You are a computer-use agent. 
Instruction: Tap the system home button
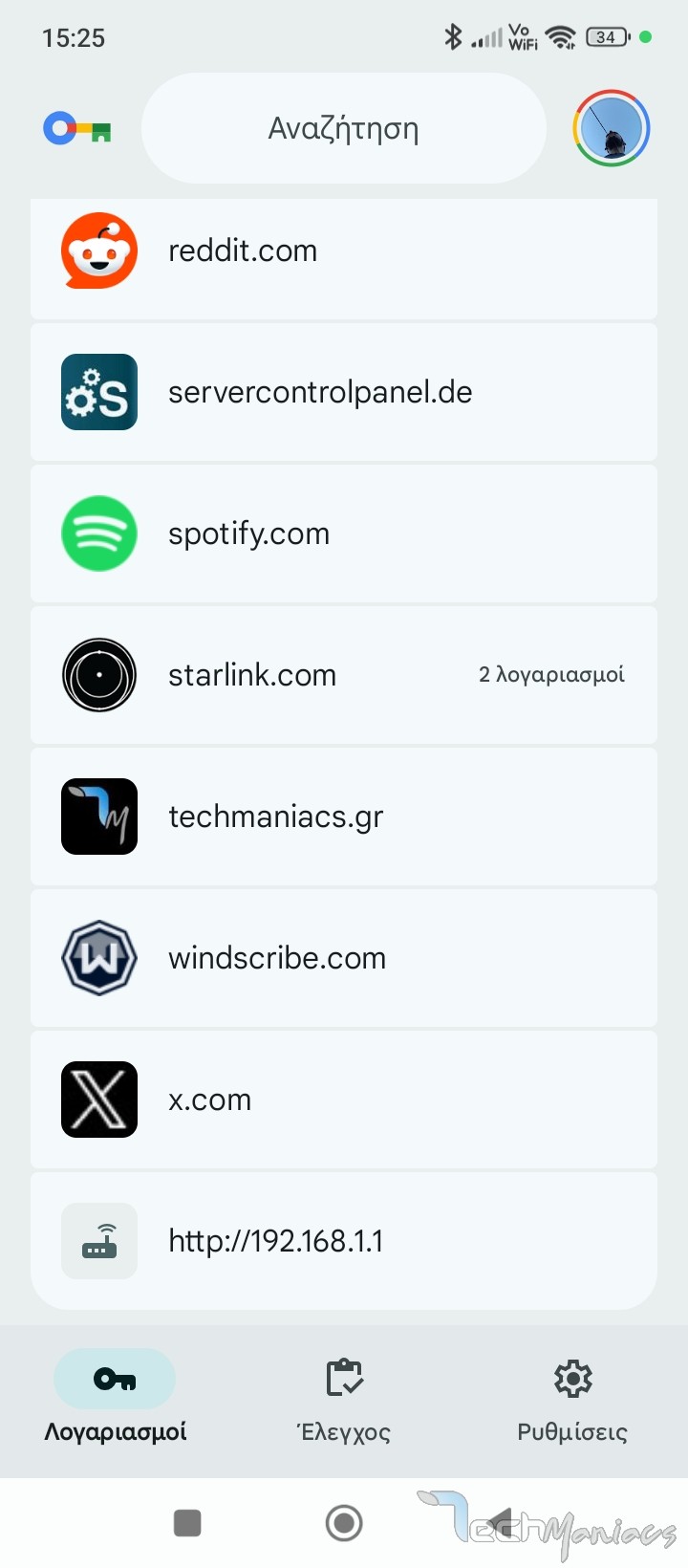[344, 1523]
